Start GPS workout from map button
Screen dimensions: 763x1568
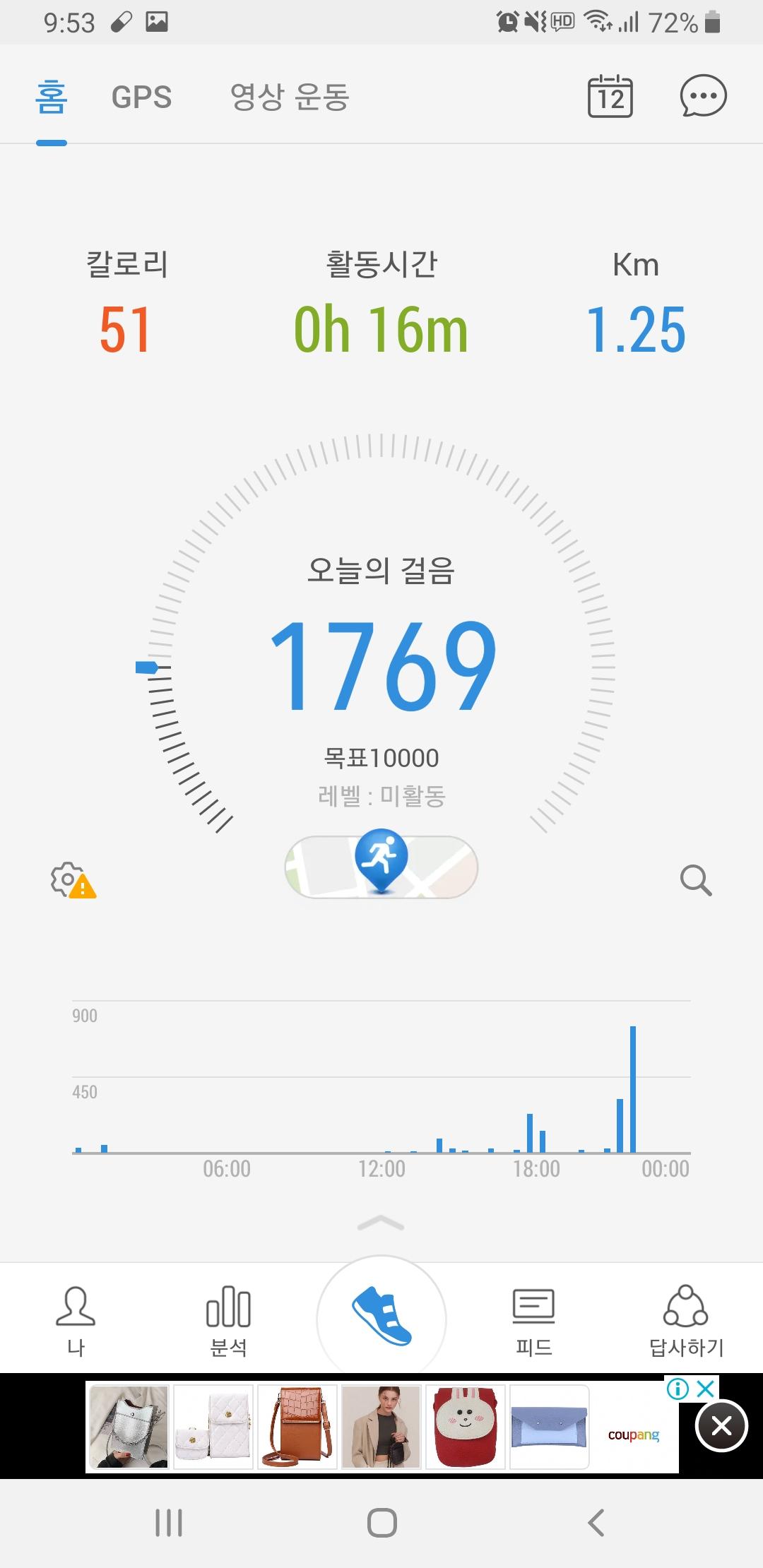(381, 867)
